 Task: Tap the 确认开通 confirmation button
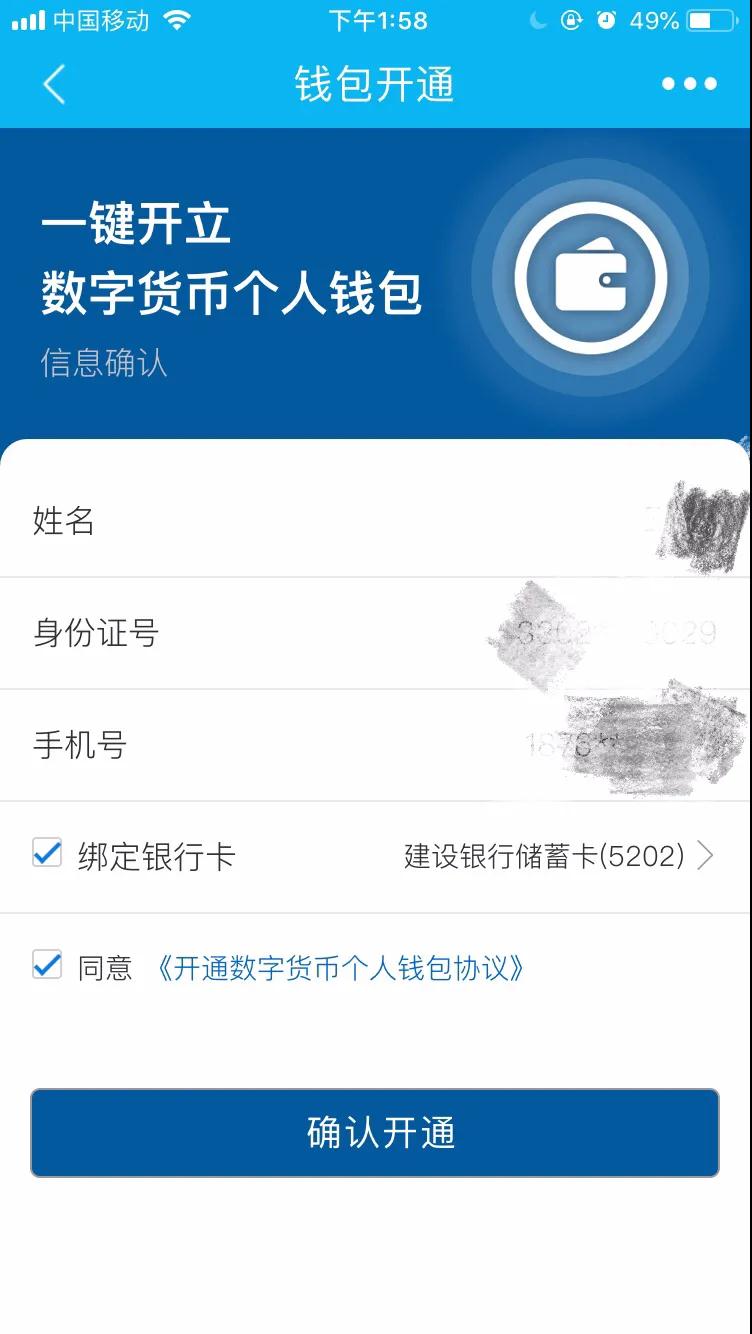[x=376, y=1132]
